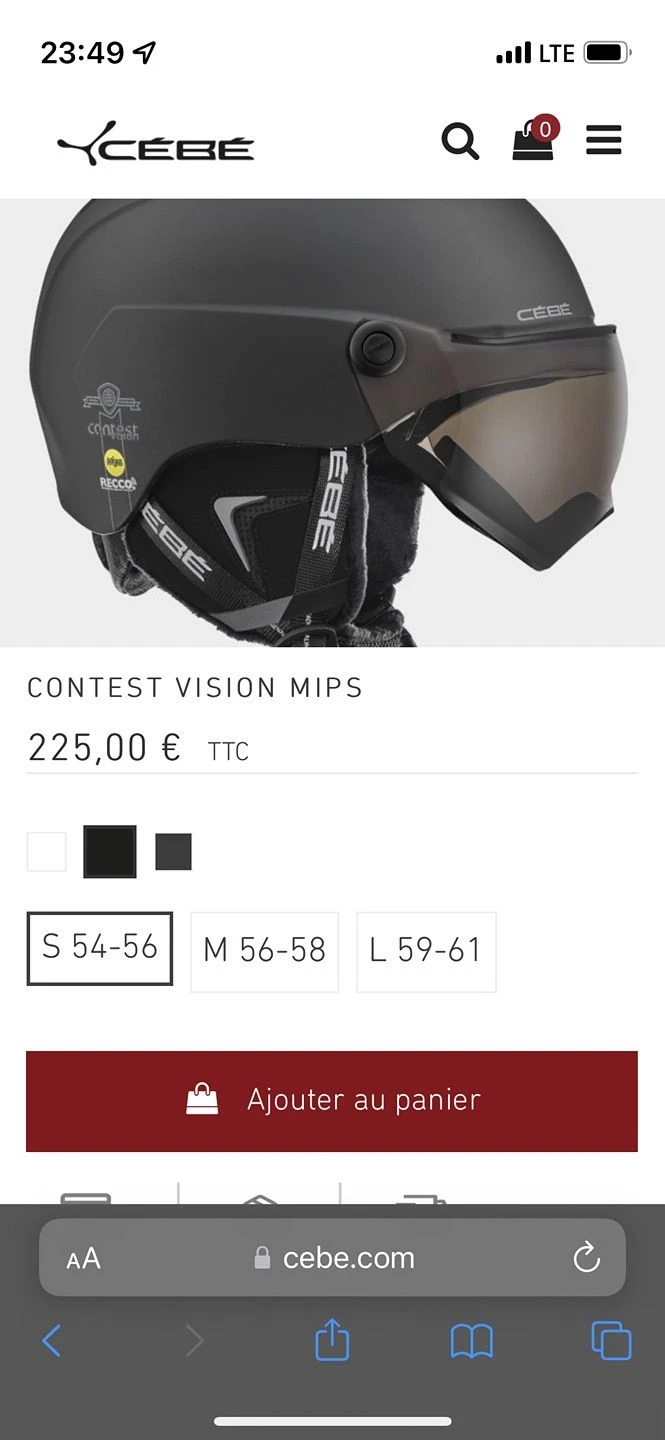
Task: Go to the Cébé home logo
Action: pos(156,147)
